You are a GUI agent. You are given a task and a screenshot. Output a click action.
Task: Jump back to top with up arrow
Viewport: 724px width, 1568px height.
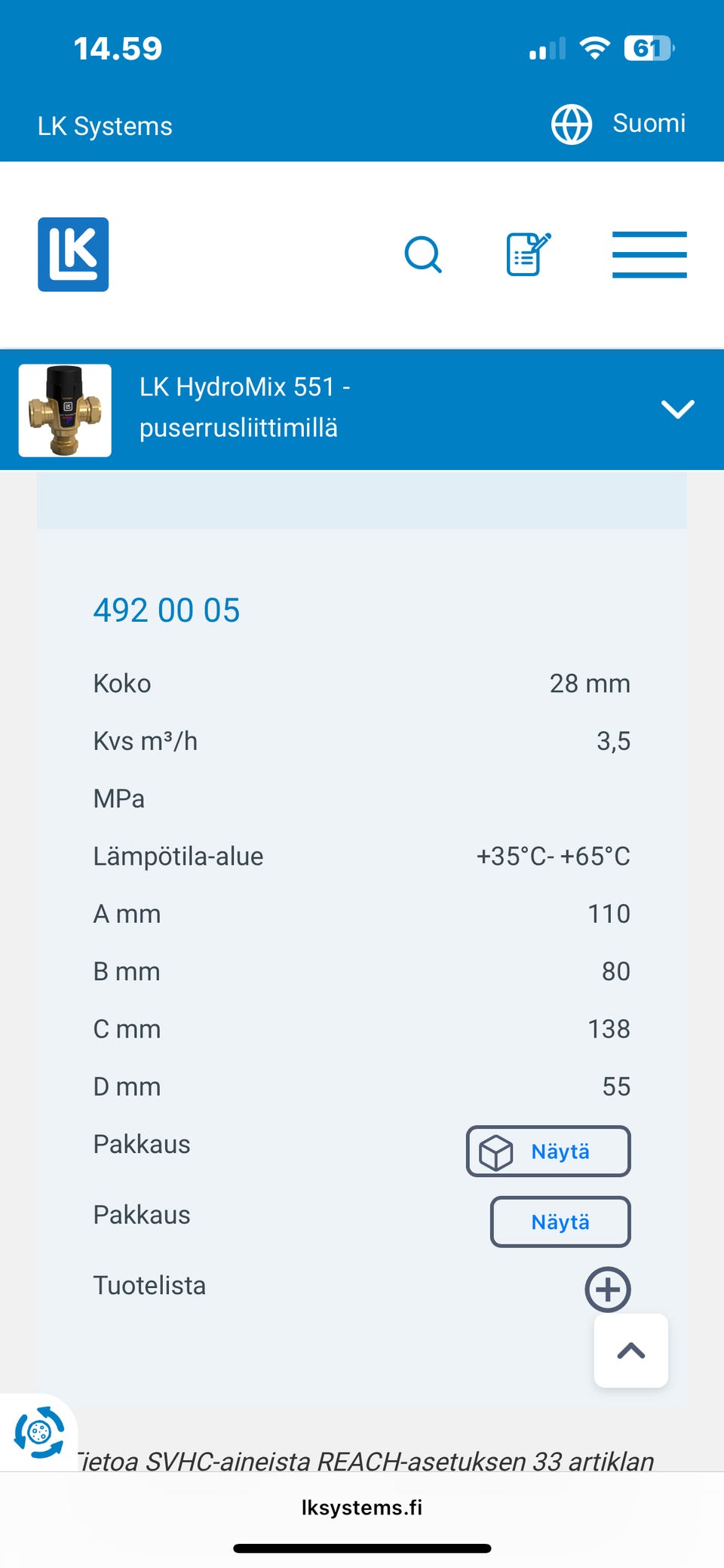click(631, 1351)
